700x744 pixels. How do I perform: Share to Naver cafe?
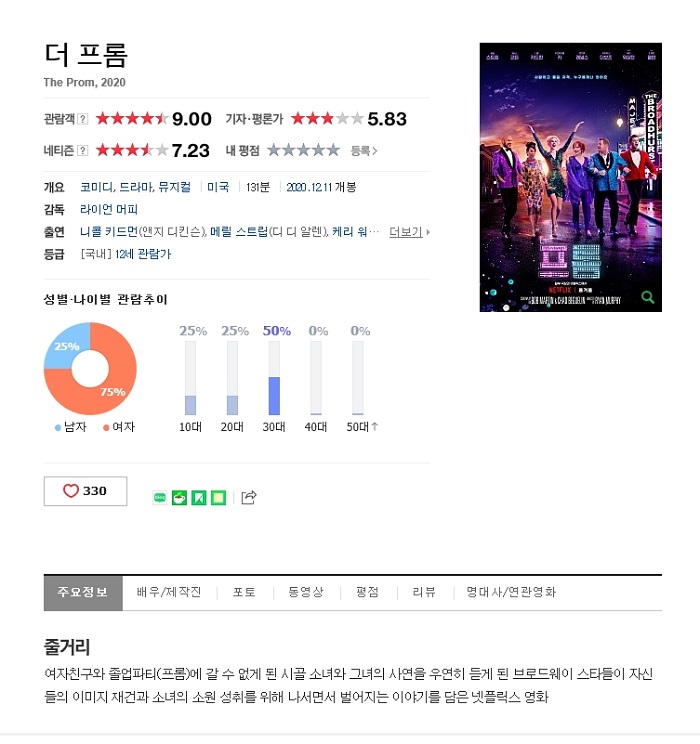179,497
